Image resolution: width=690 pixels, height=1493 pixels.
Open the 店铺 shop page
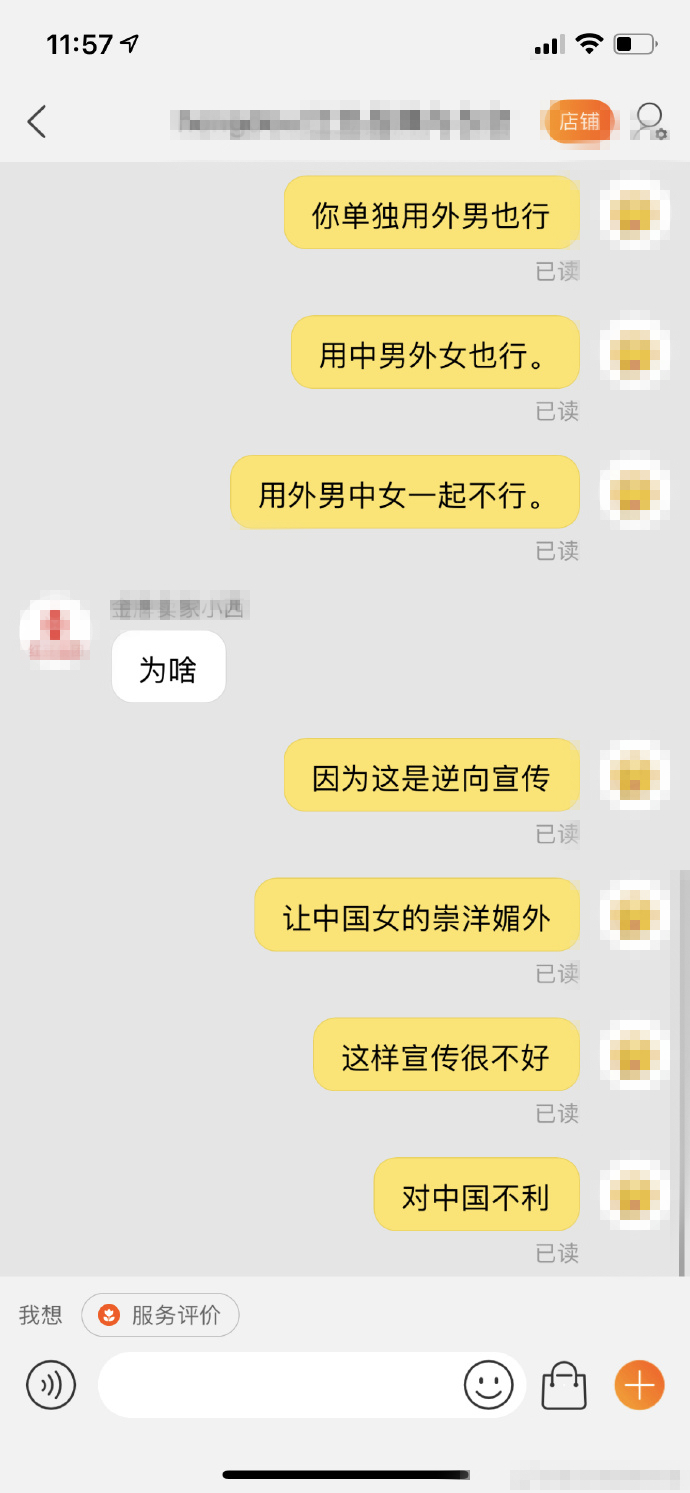579,122
